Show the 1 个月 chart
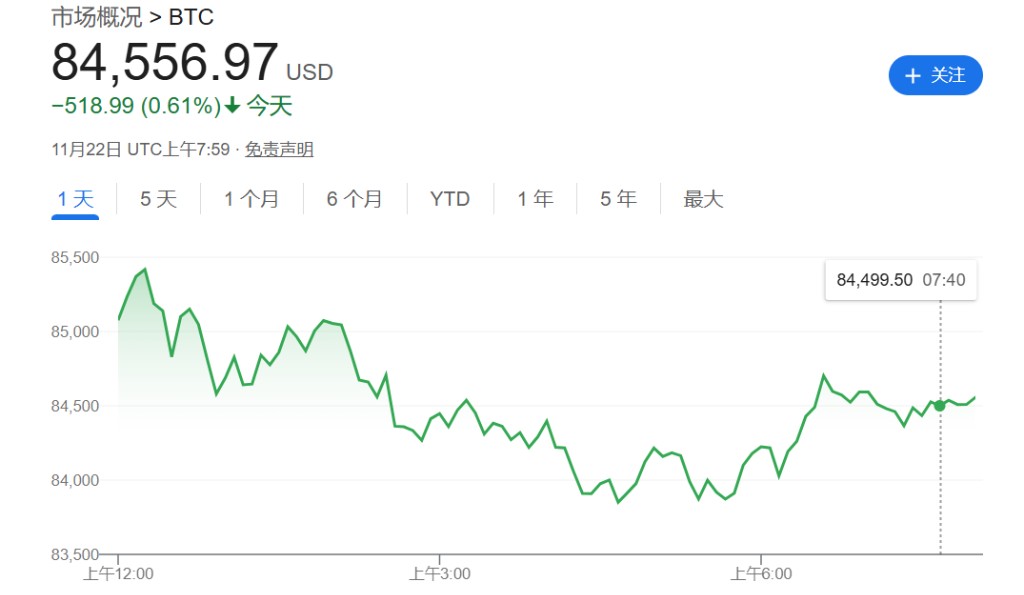The image size is (1024, 595). (251, 199)
